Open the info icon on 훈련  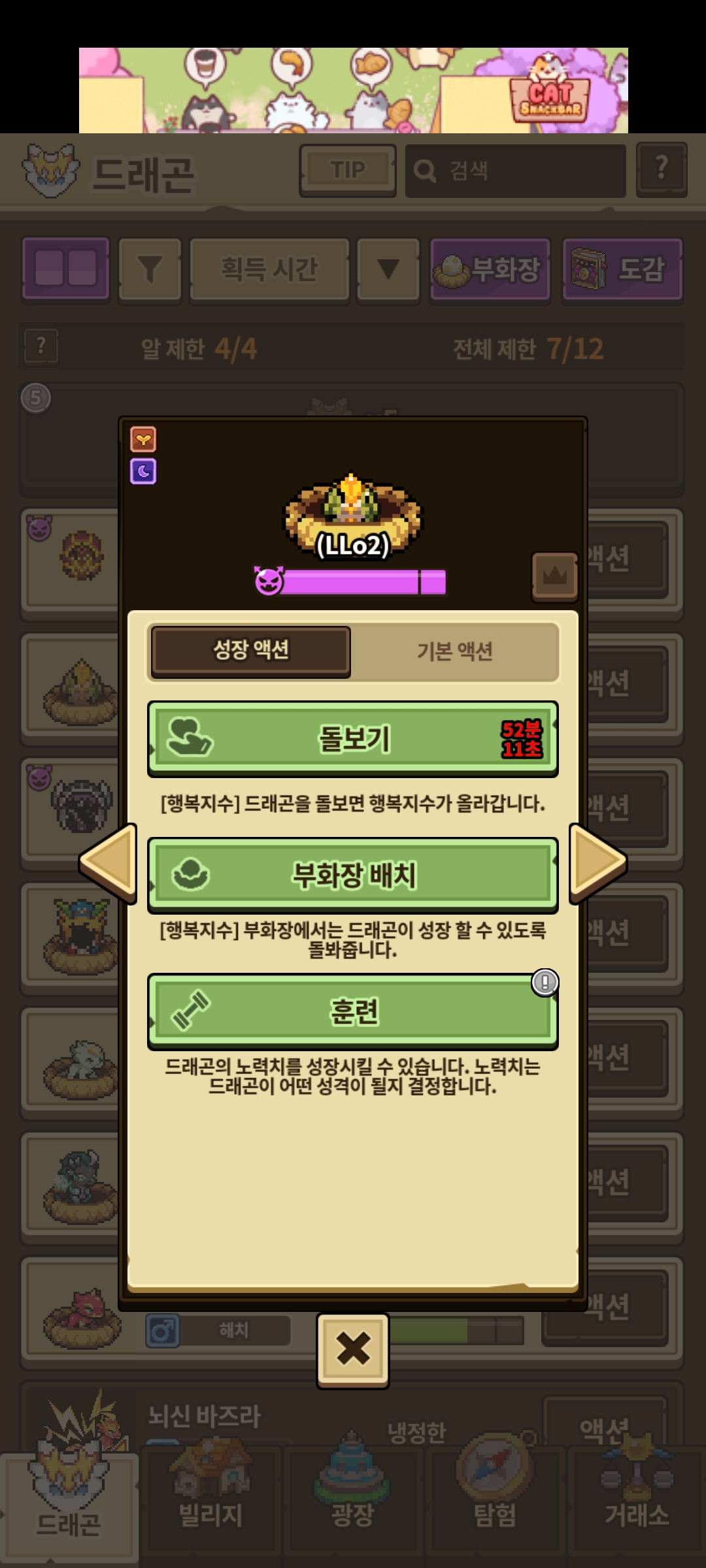point(545,981)
